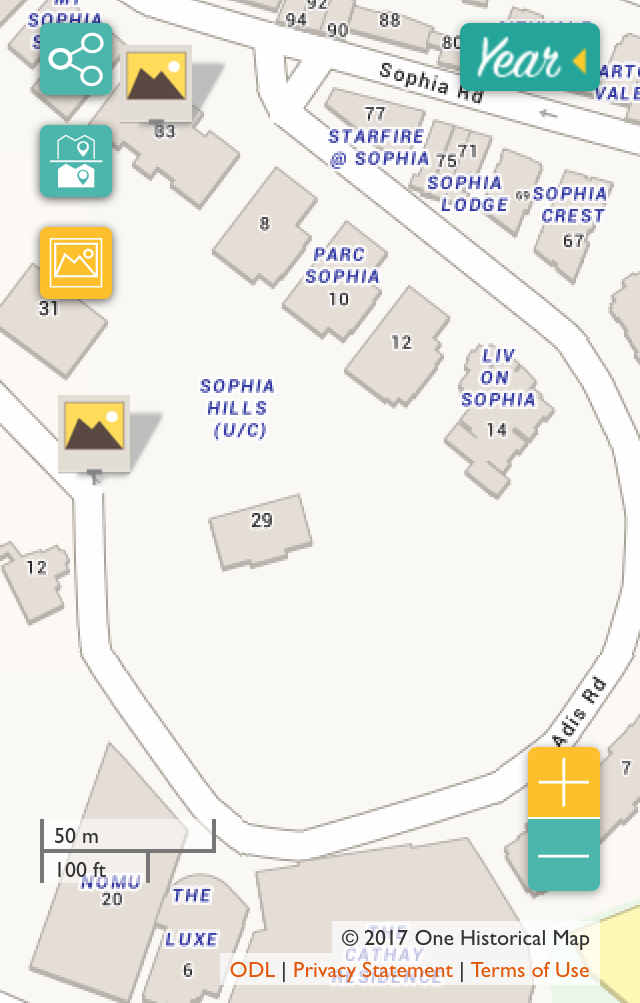Open the share button
The height and width of the screenshot is (1003, 640).
[x=76, y=59]
